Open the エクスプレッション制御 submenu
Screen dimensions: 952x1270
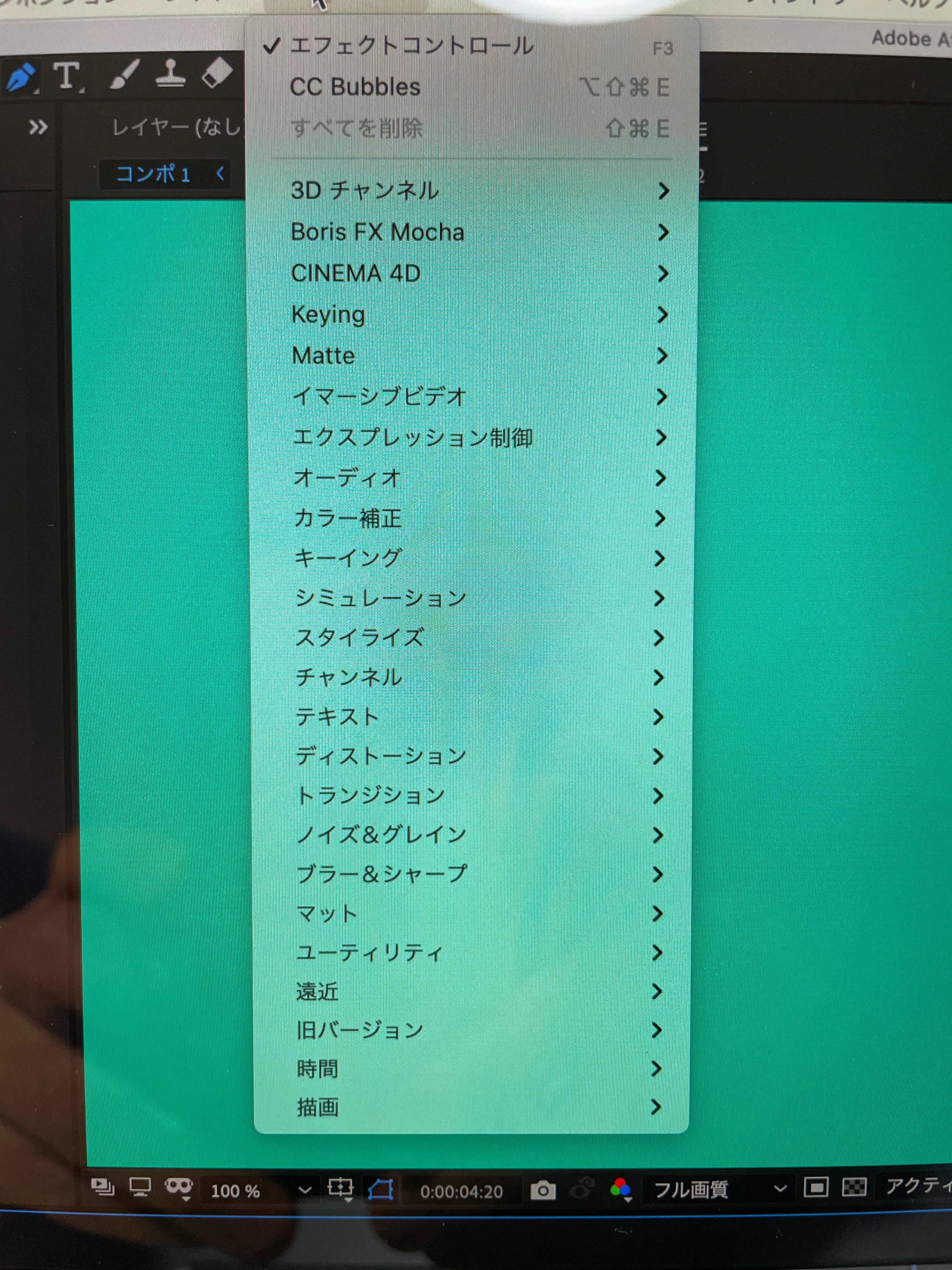click(x=413, y=438)
